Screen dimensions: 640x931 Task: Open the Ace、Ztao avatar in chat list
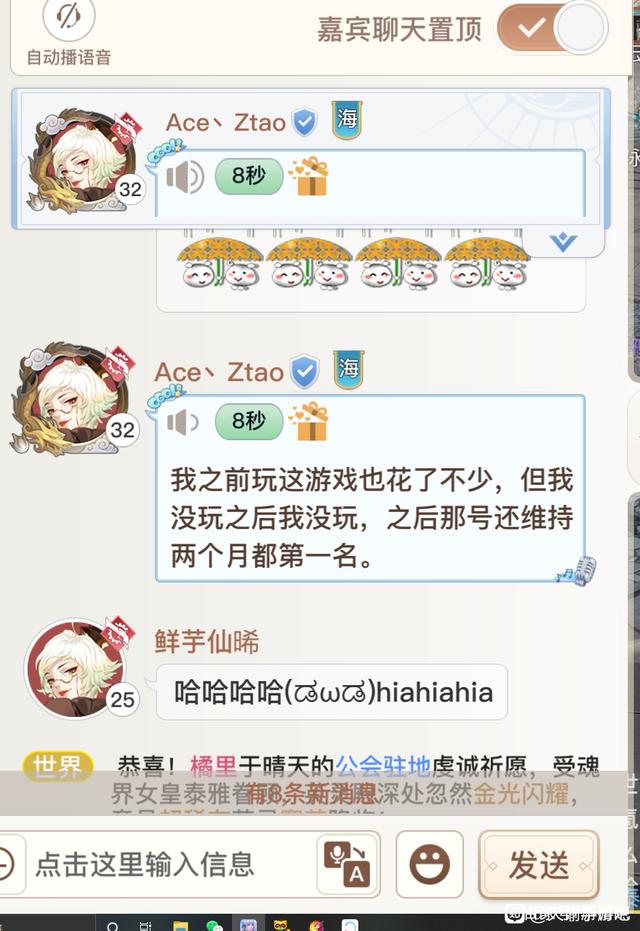pyautogui.click(x=75, y=400)
